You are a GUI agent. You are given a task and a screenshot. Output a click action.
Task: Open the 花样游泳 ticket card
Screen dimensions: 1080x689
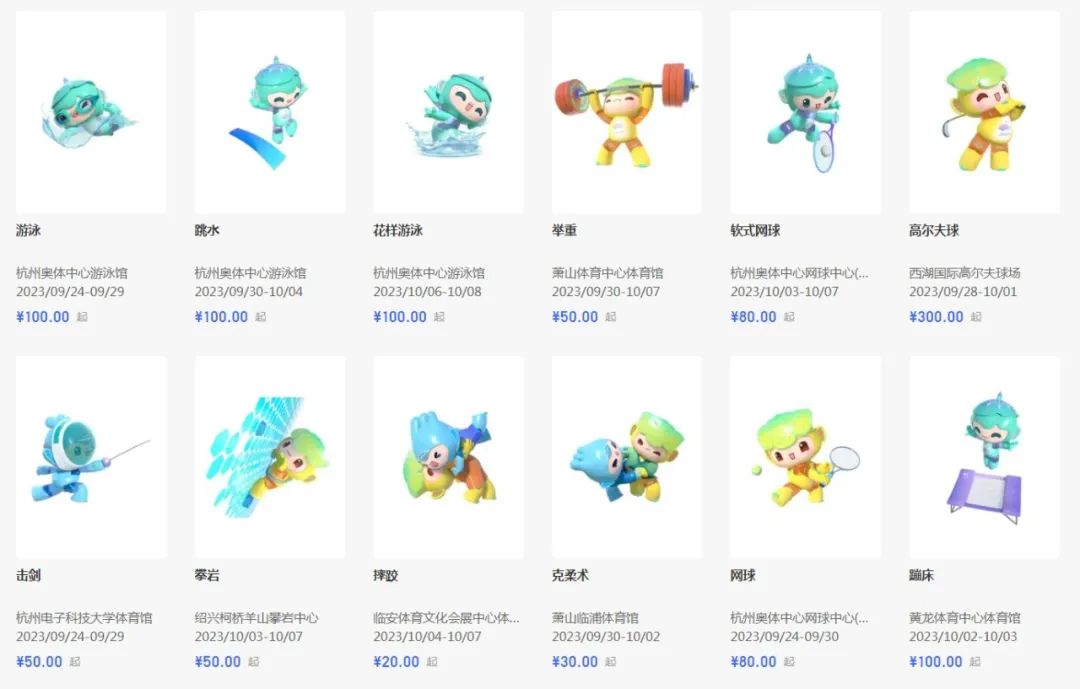[x=448, y=112]
